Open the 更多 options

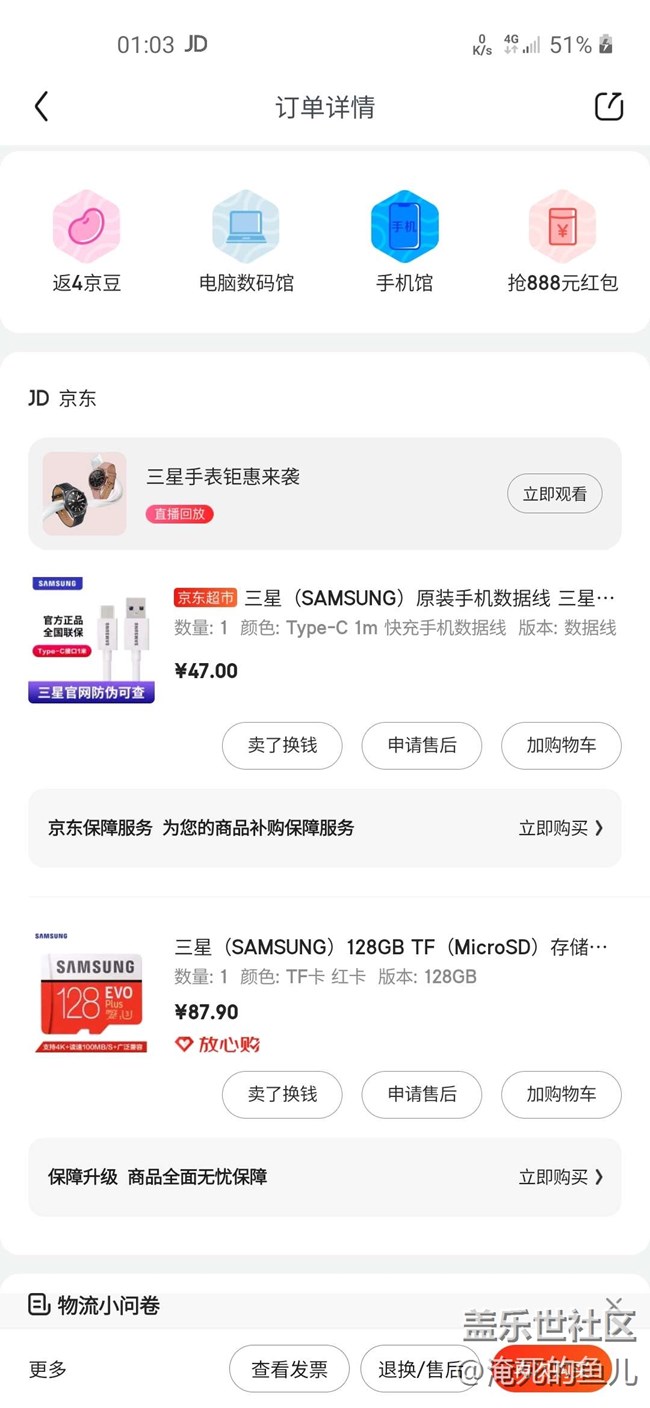[x=48, y=1370]
